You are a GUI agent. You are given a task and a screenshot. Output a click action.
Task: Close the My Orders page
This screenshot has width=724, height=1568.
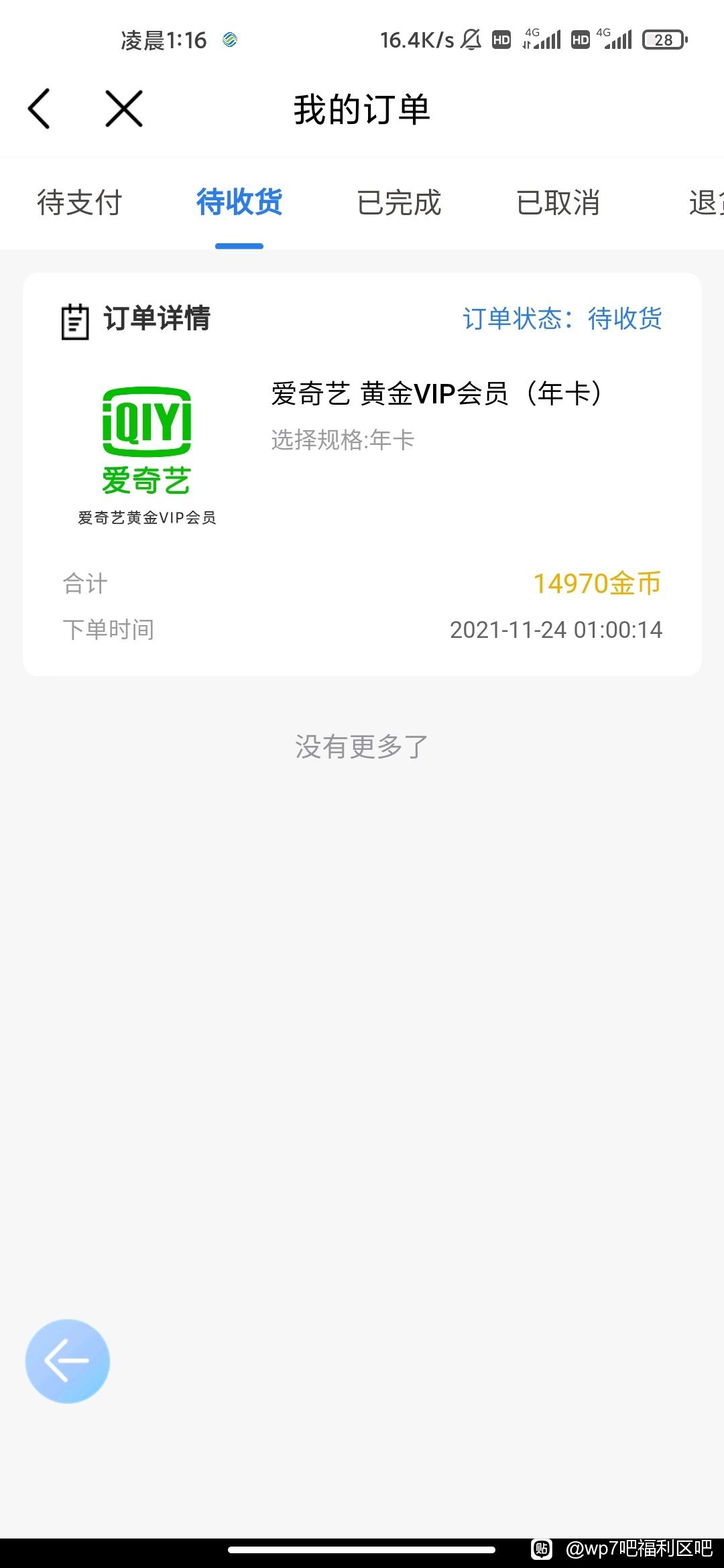click(x=124, y=109)
